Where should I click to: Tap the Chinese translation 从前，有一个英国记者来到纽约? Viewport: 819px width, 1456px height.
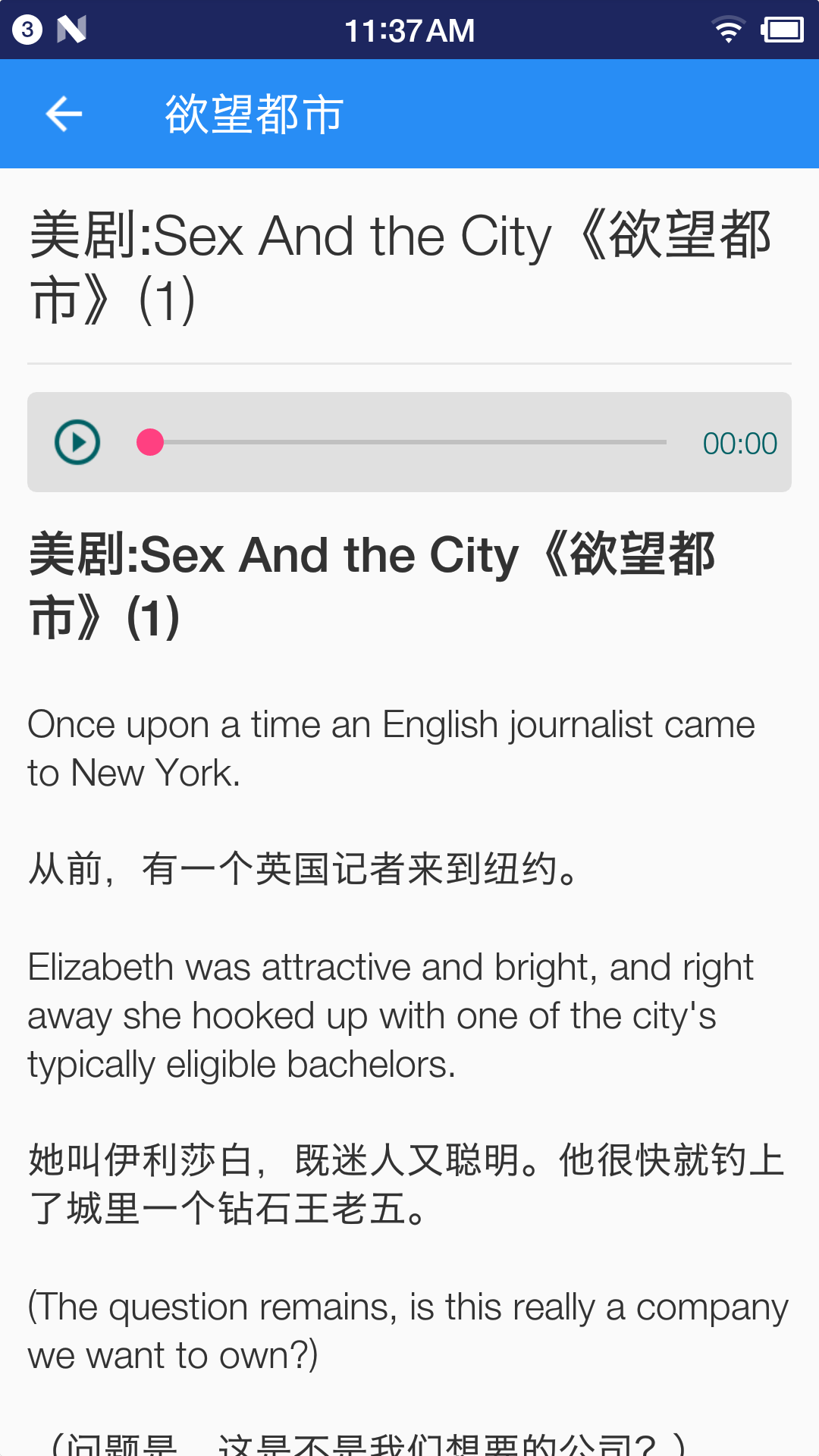tap(303, 868)
